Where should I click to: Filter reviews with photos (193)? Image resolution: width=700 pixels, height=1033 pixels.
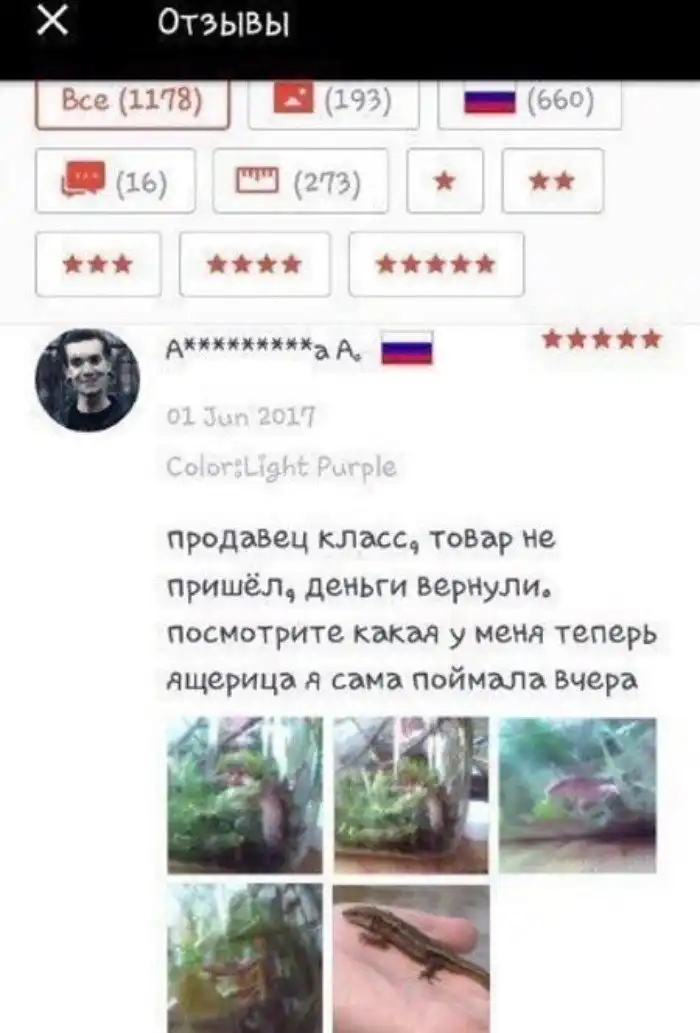[x=333, y=101]
